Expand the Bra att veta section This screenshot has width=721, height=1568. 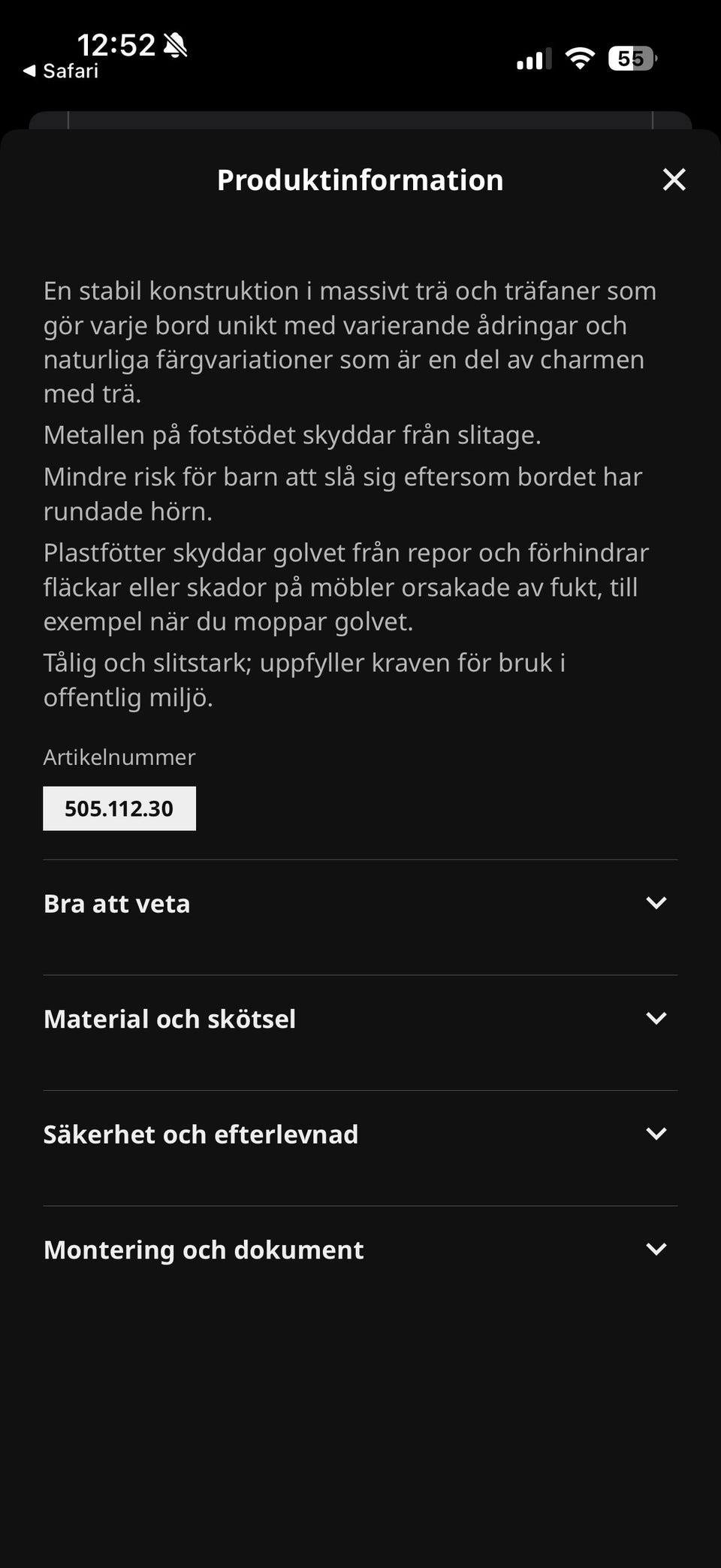click(360, 903)
